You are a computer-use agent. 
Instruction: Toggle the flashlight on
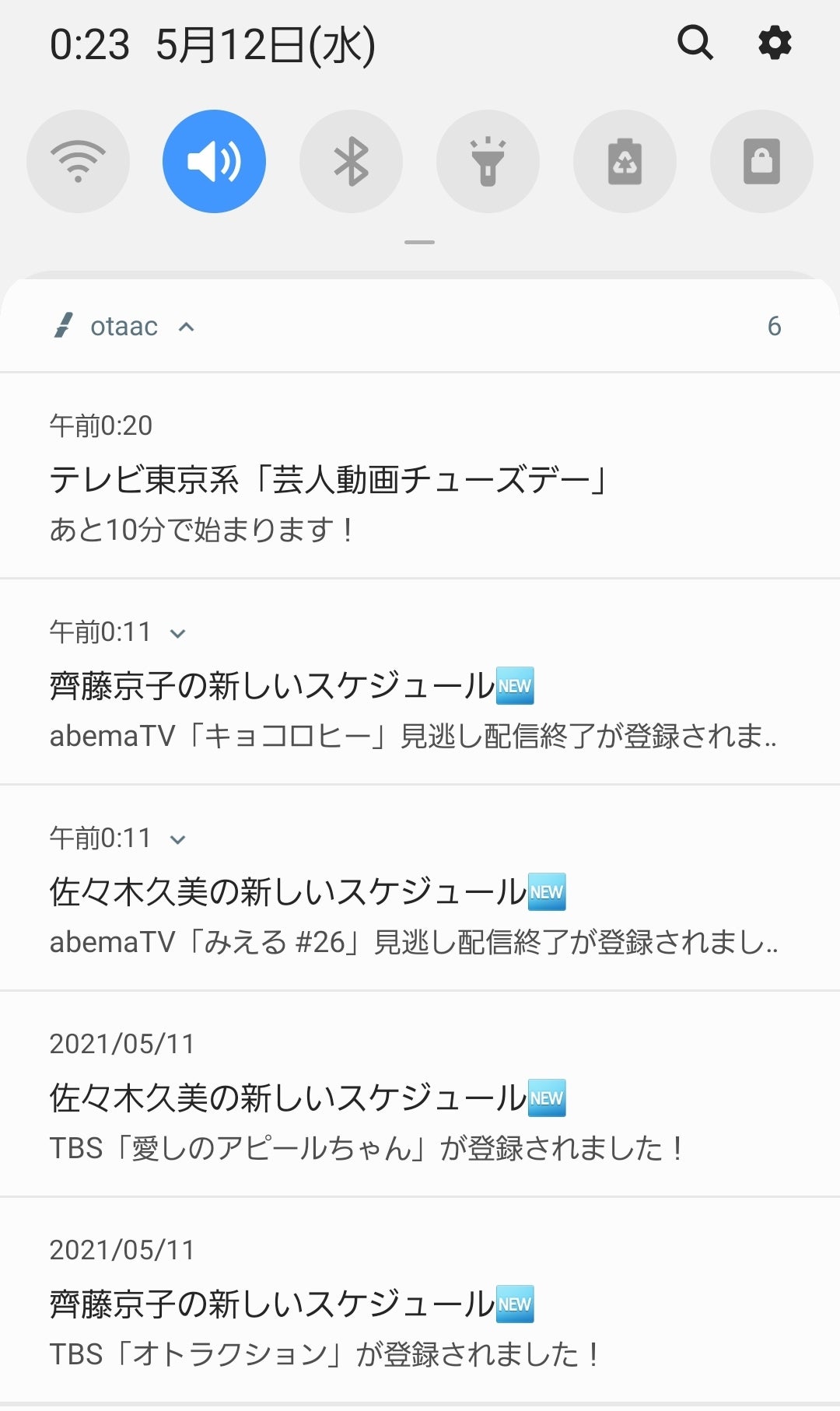pyautogui.click(x=488, y=159)
